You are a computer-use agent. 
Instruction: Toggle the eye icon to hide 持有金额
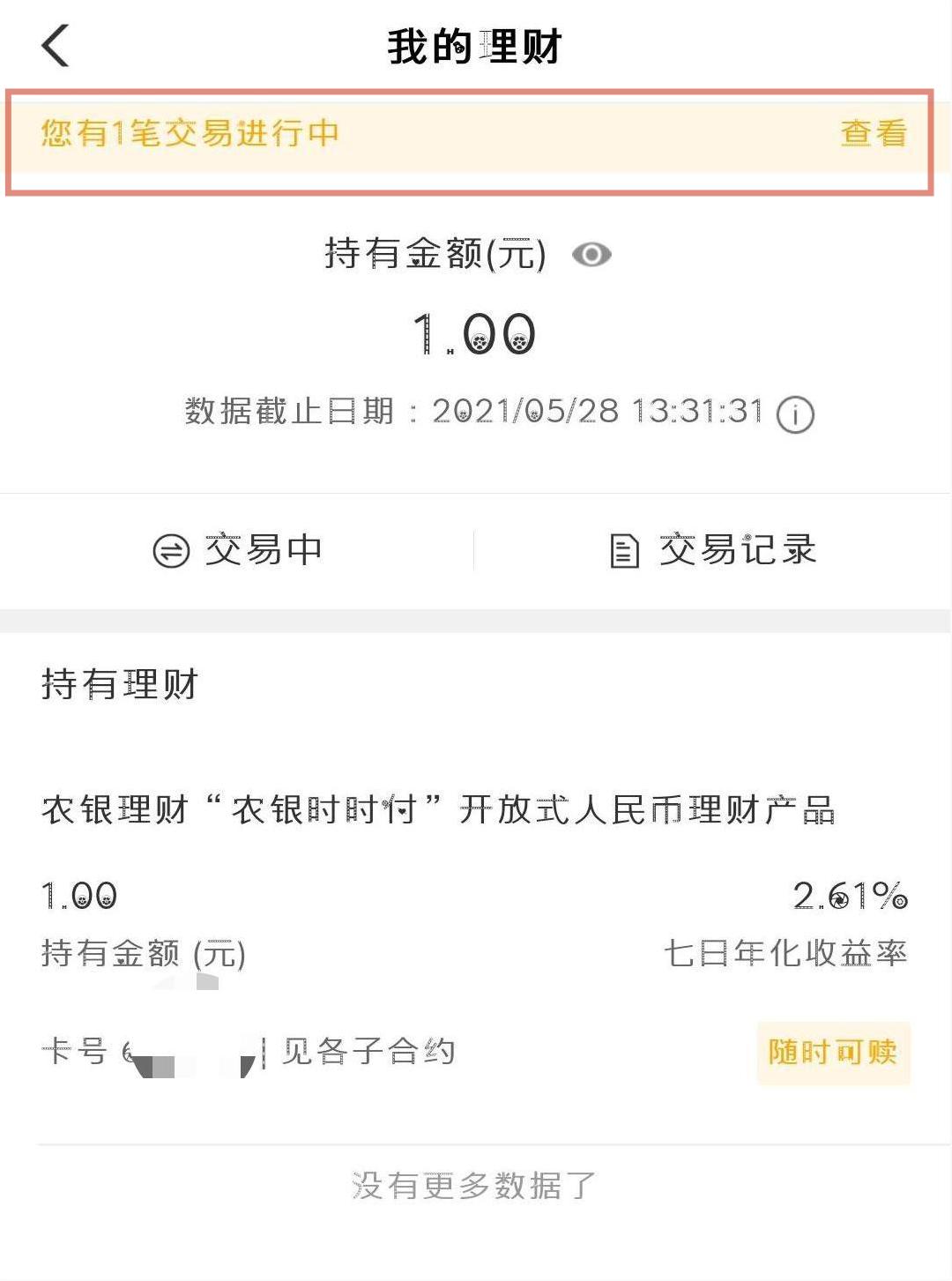click(591, 255)
